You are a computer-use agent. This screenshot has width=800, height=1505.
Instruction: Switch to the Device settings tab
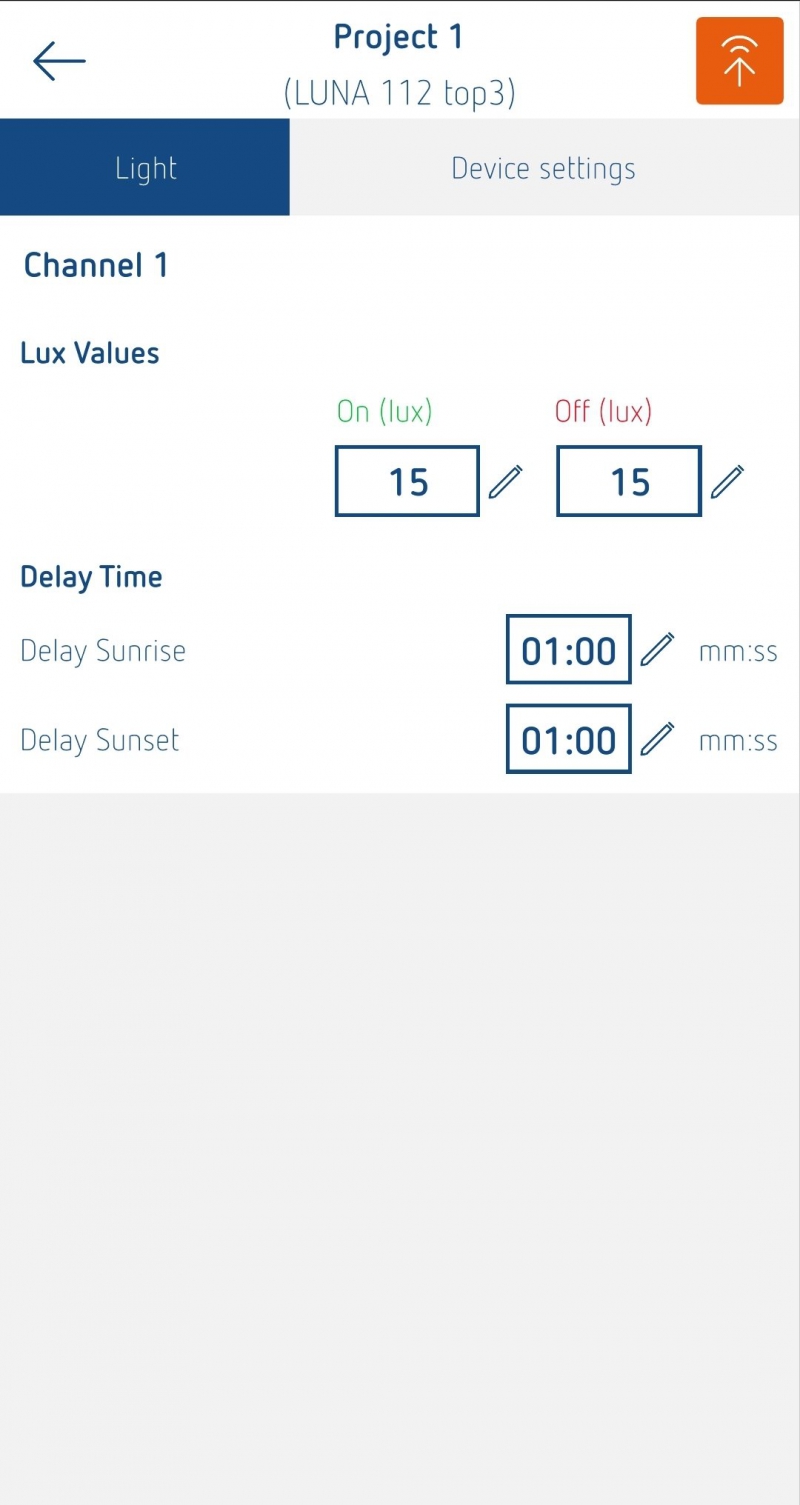pyautogui.click(x=544, y=167)
